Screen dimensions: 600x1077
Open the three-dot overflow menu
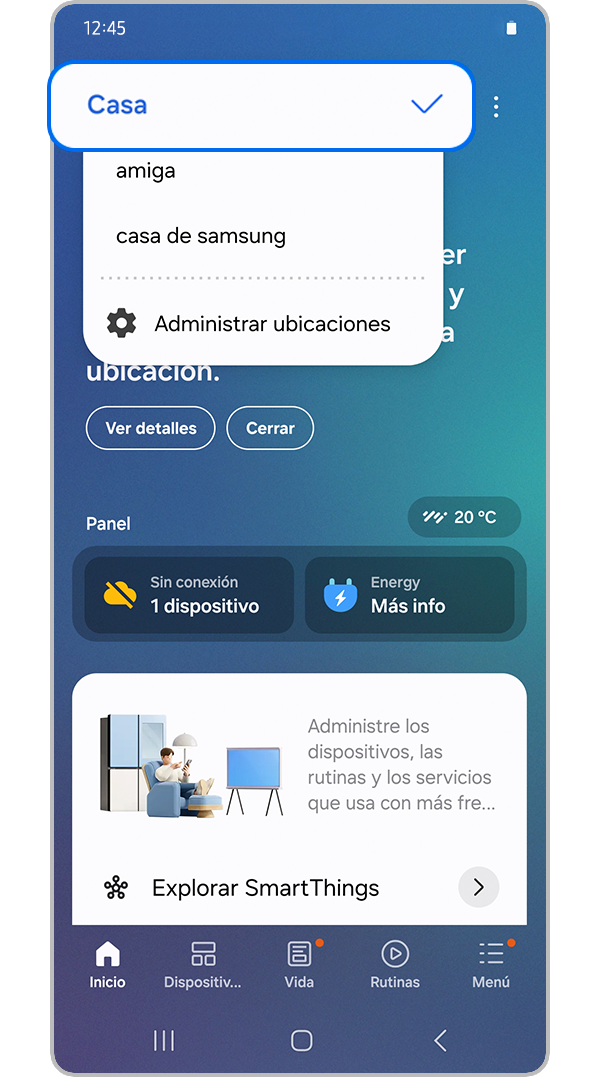[x=496, y=107]
